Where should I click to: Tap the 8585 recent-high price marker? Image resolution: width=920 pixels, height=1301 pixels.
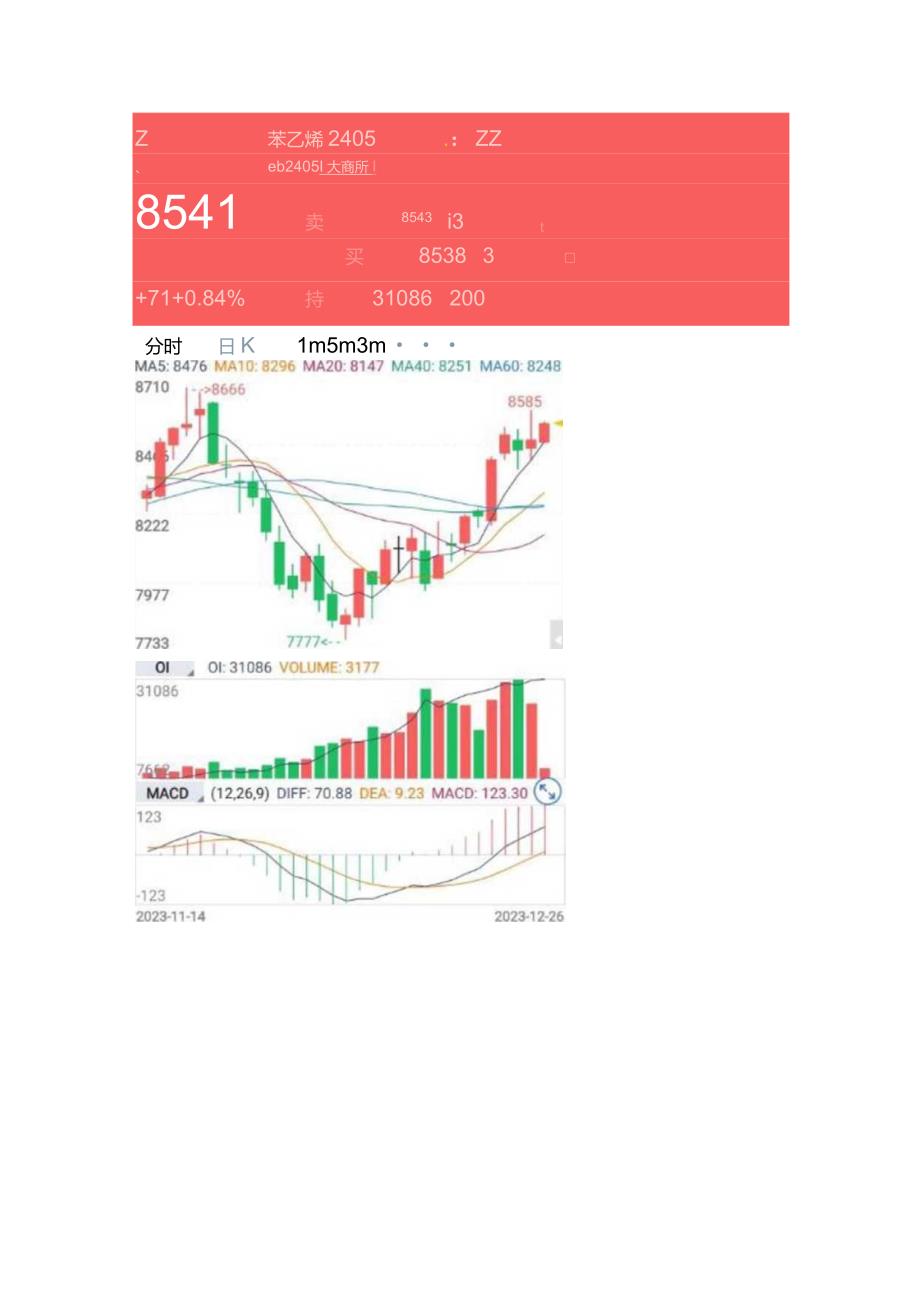[526, 402]
